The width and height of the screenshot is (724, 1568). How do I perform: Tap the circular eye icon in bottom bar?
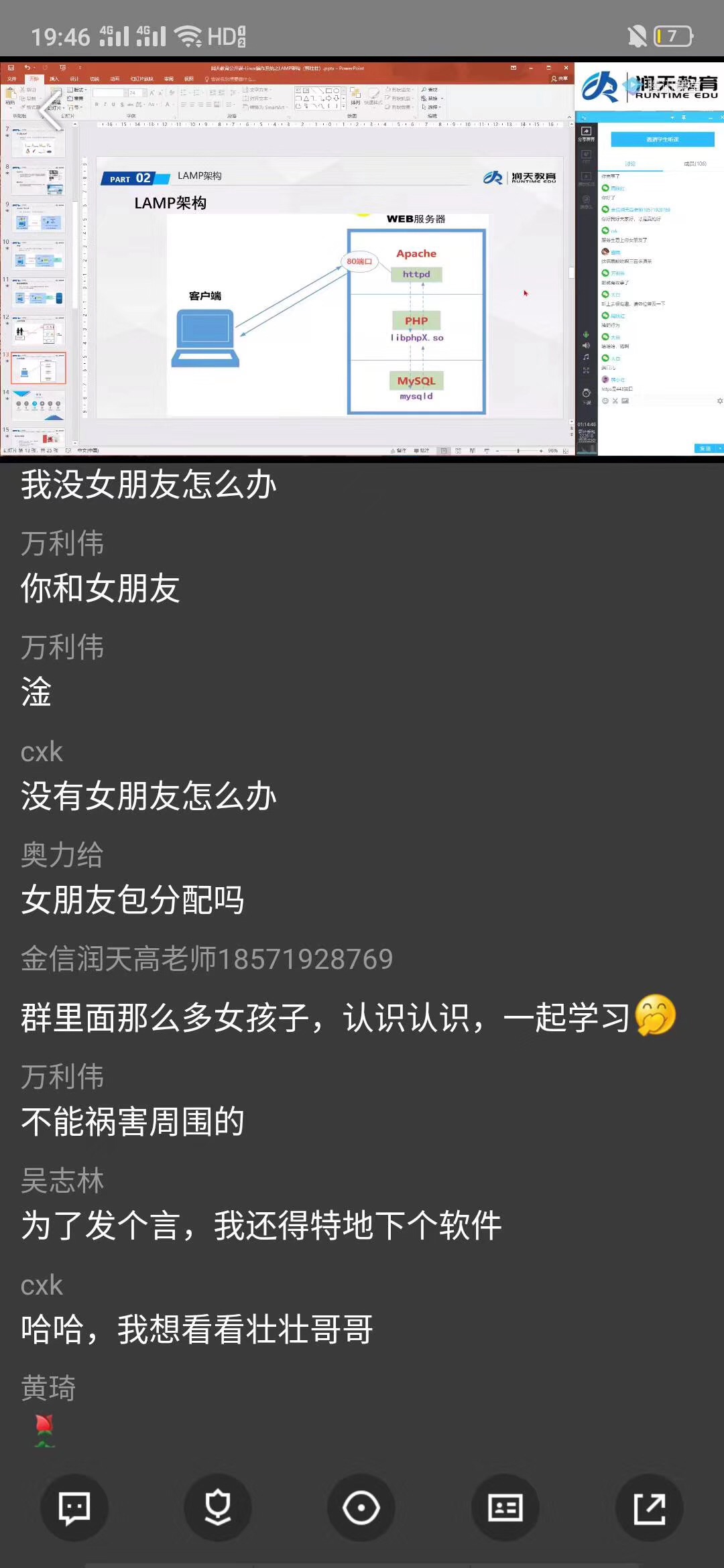tap(361, 1508)
